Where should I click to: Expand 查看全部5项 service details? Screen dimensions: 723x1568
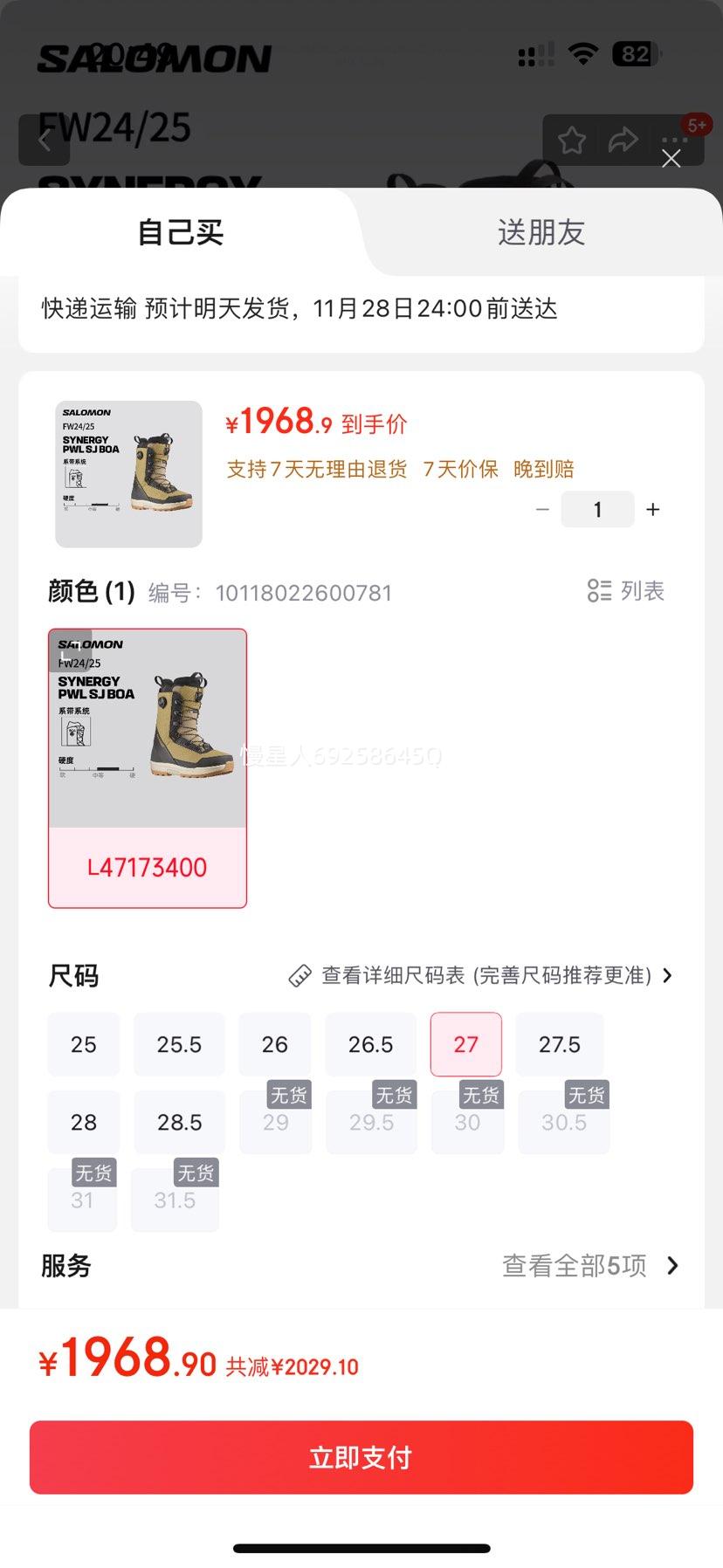pos(576,1265)
